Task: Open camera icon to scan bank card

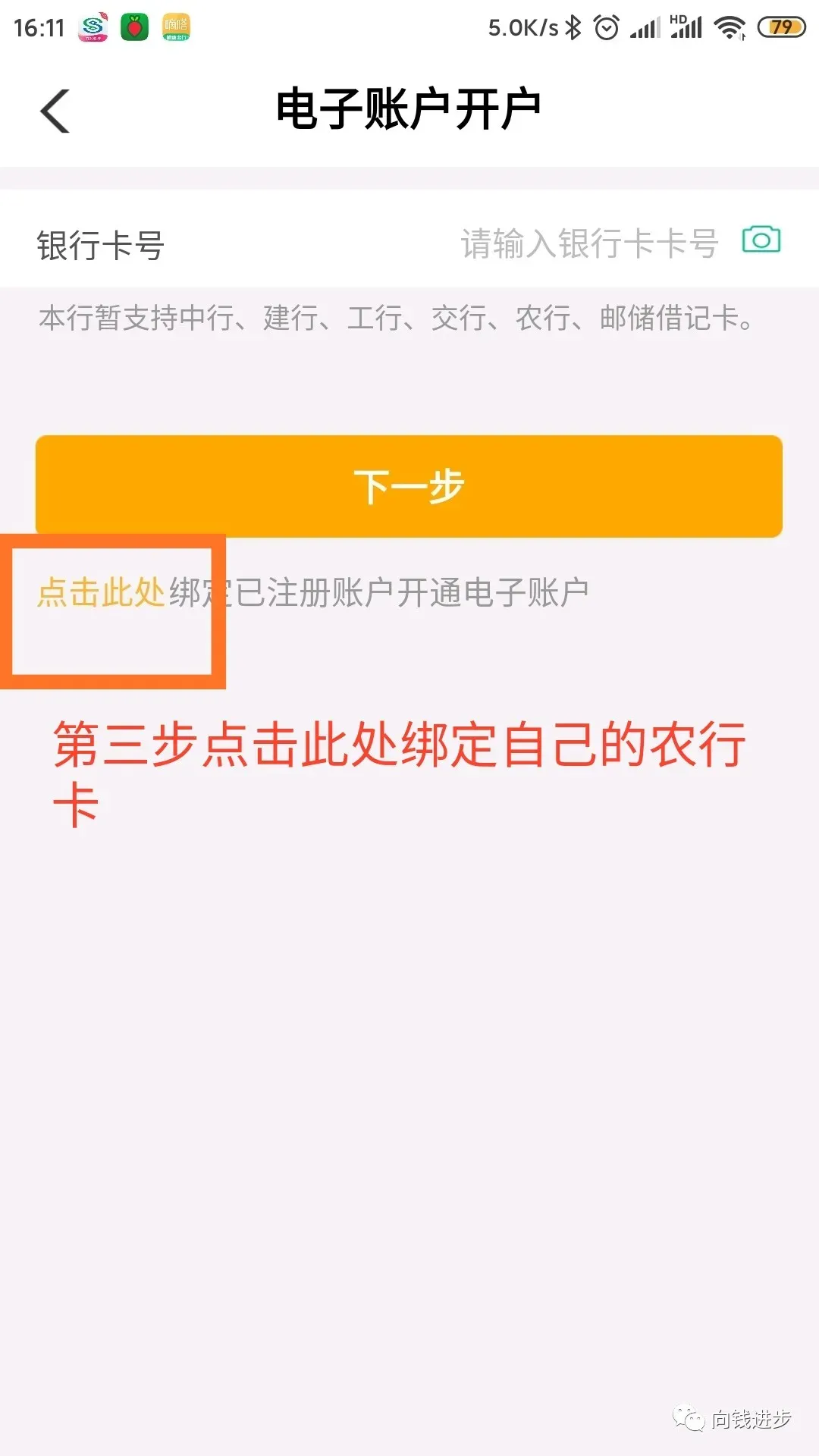Action: [x=761, y=240]
